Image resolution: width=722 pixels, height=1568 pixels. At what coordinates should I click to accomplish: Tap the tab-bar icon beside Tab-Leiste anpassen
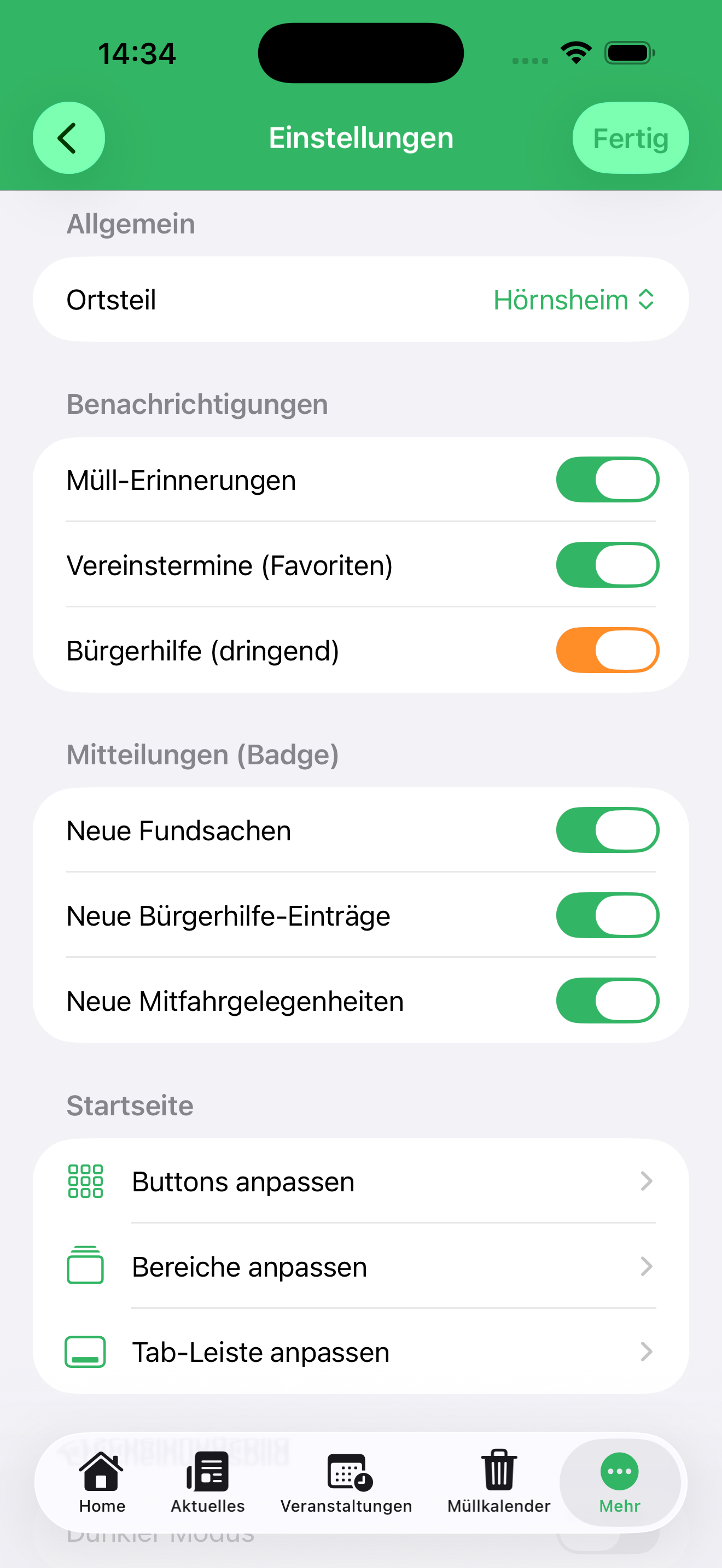85,1352
